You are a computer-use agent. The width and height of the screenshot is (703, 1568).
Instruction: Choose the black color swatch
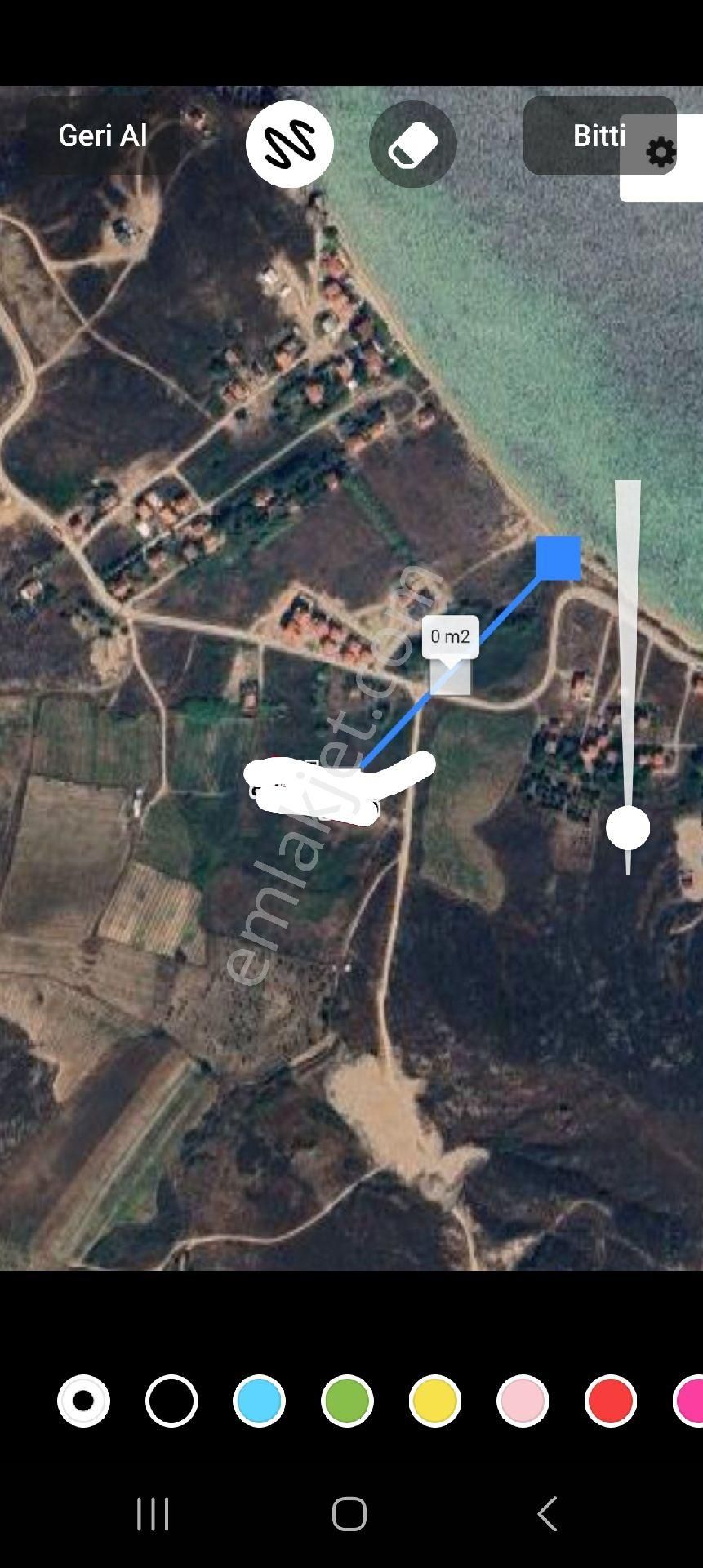click(x=171, y=1401)
